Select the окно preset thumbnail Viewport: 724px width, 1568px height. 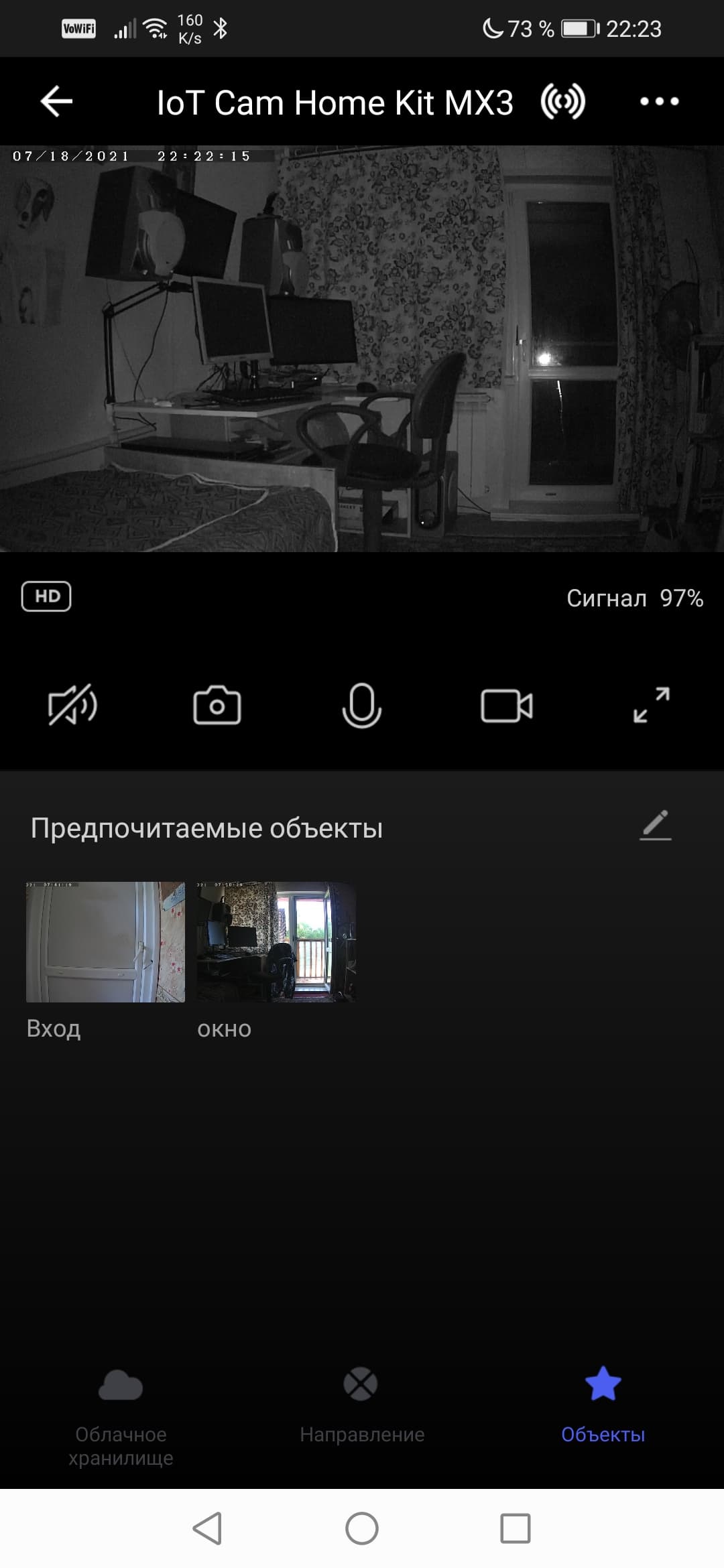[276, 941]
